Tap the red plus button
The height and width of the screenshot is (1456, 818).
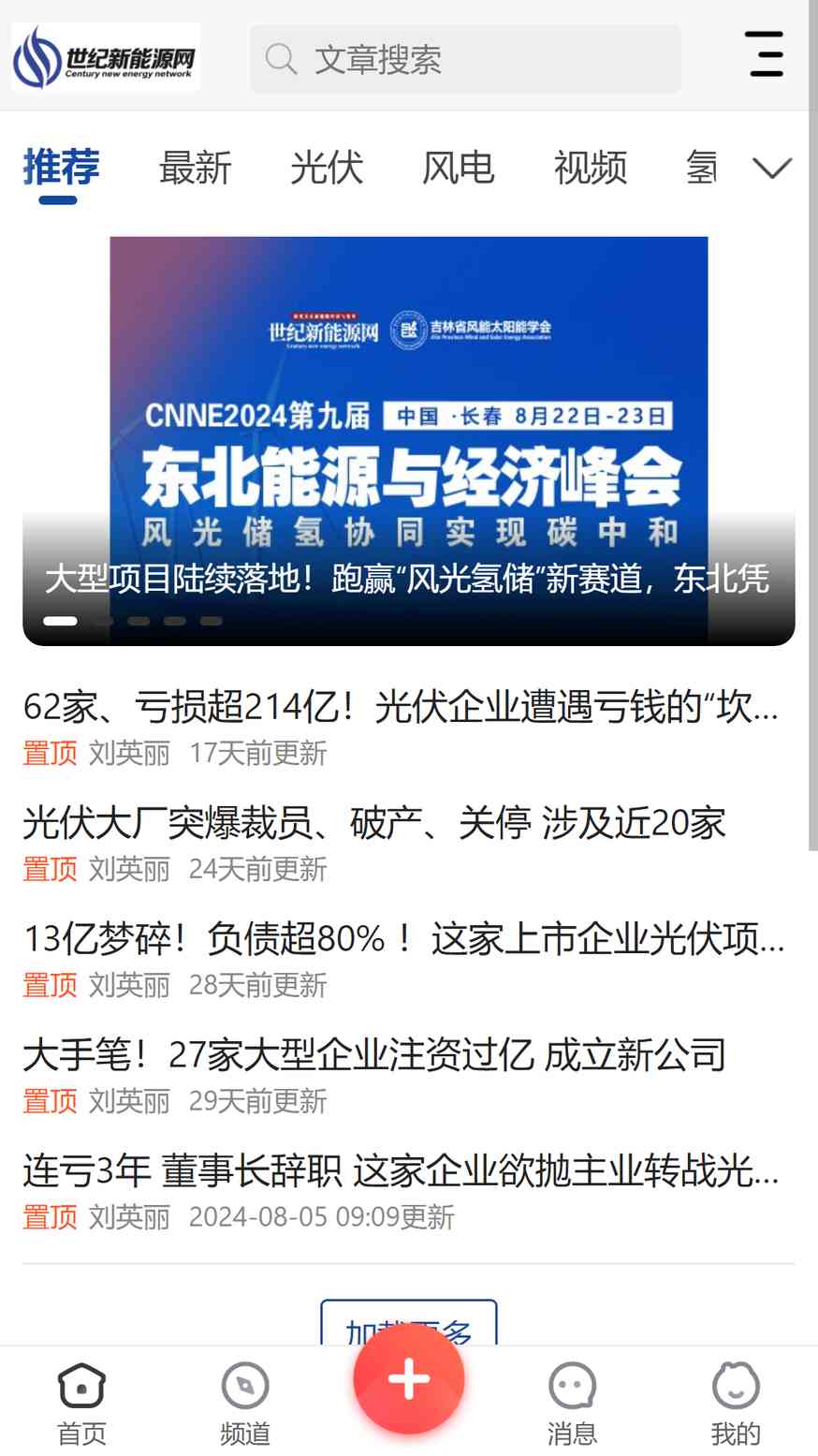click(x=409, y=1378)
